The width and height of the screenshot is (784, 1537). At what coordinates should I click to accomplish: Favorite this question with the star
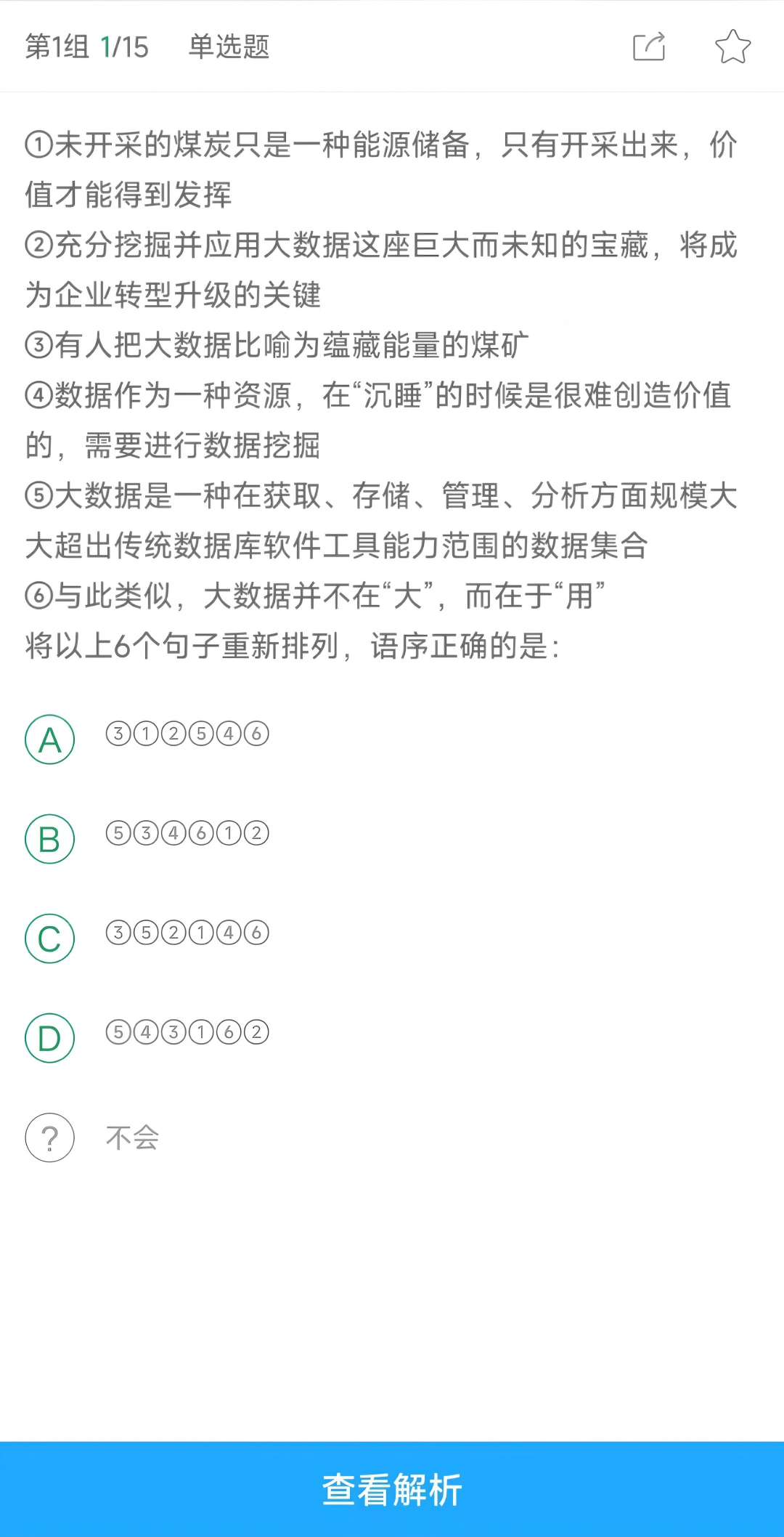point(732,46)
